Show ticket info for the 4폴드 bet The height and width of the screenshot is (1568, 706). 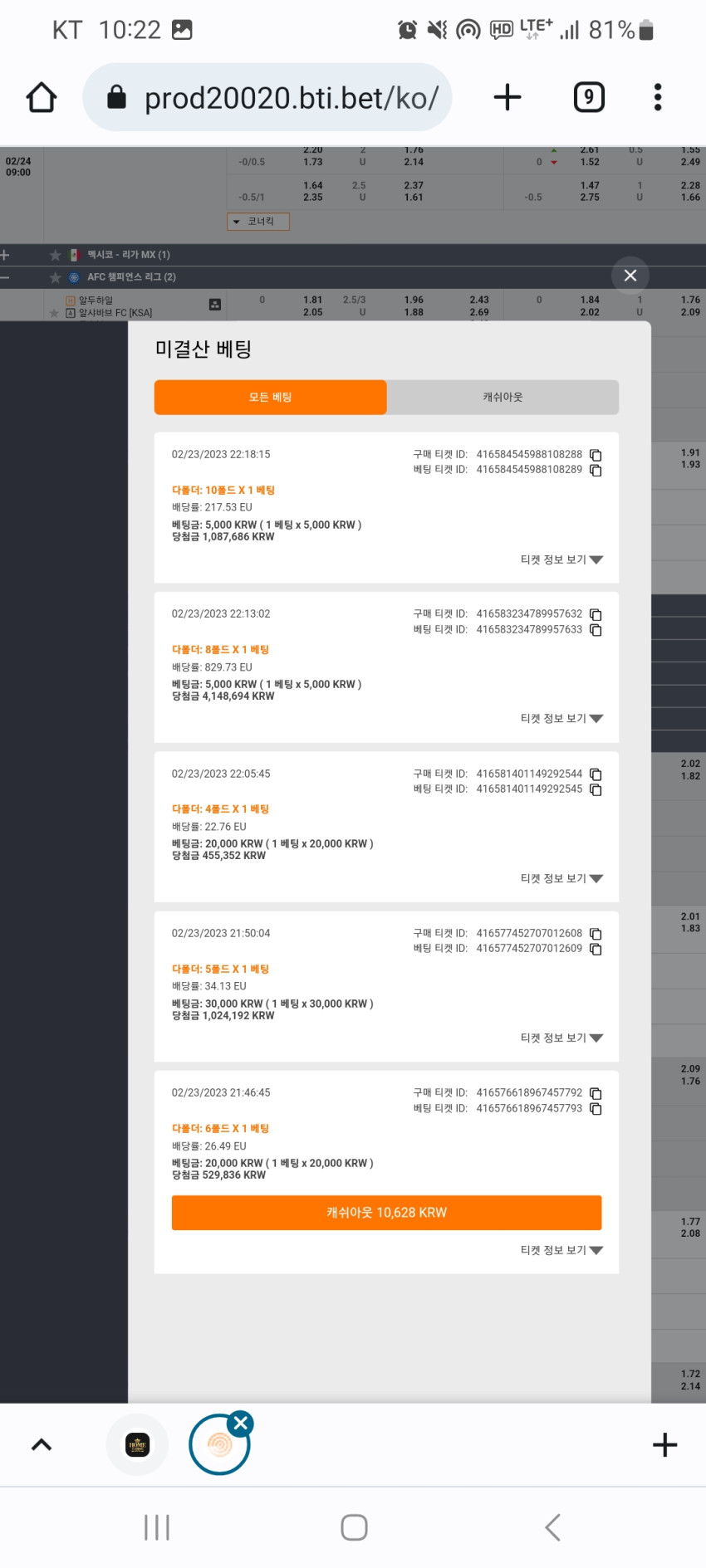tap(561, 878)
